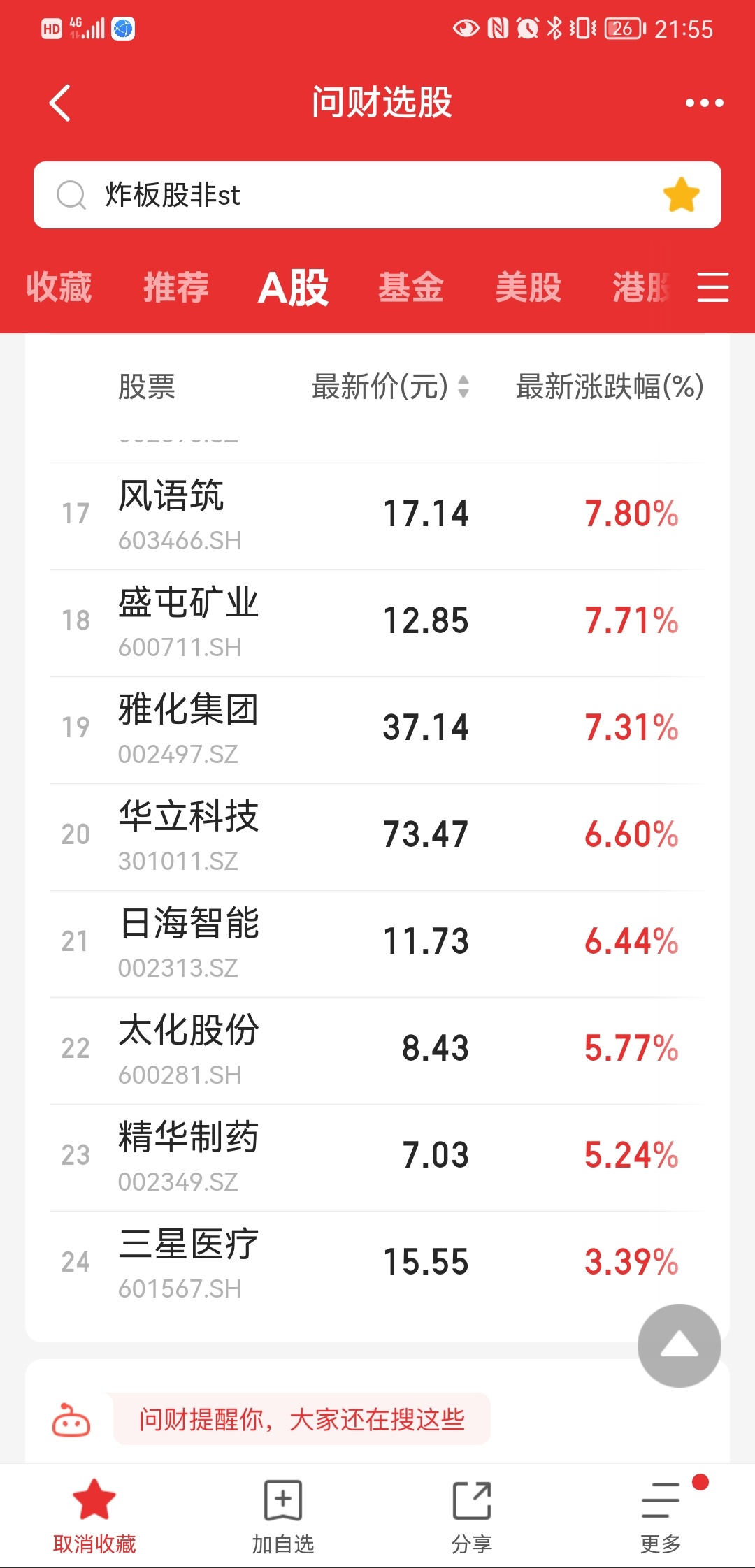The image size is (755, 1568).
Task: Open the three-dot overflow menu
Action: pyautogui.click(x=704, y=103)
